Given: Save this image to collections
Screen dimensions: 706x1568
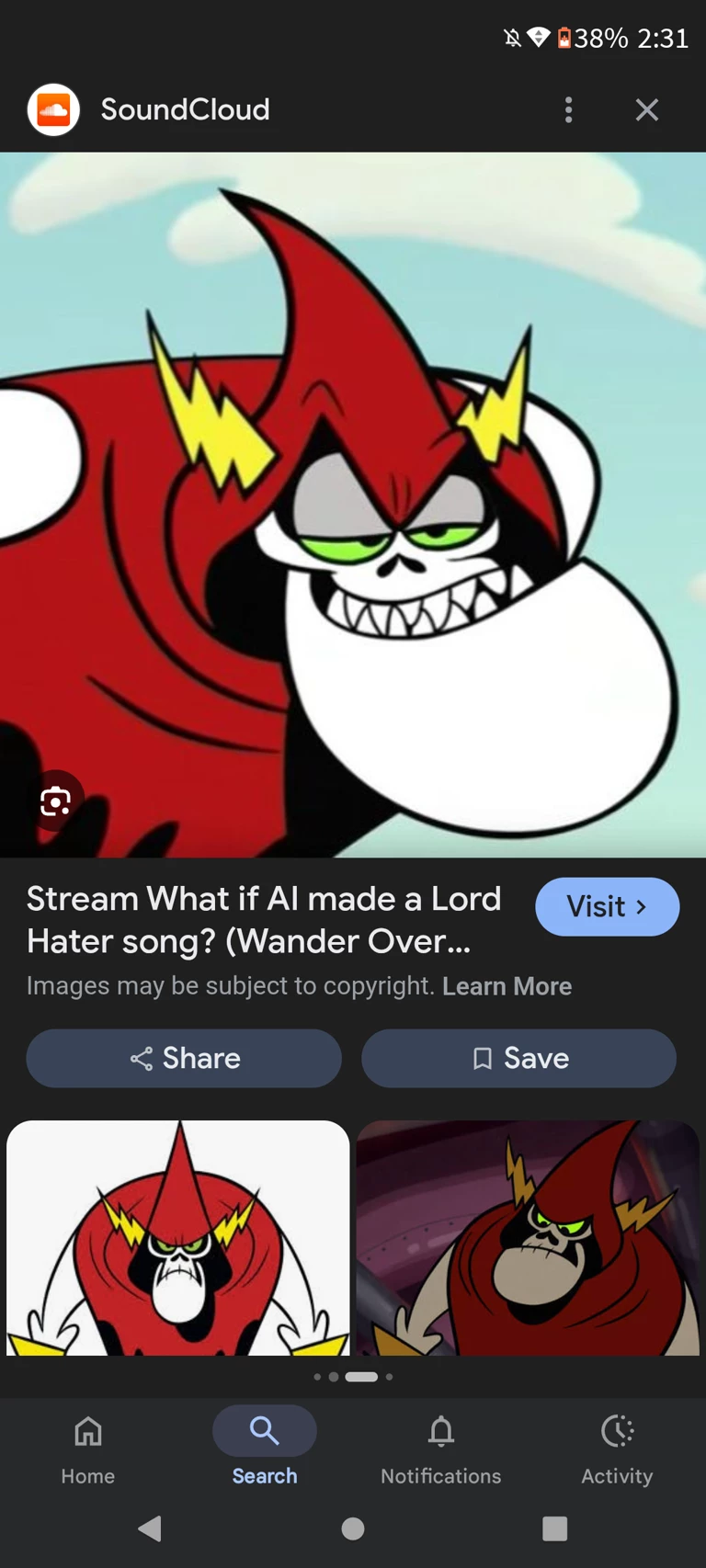Looking at the screenshot, I should pos(518,1058).
